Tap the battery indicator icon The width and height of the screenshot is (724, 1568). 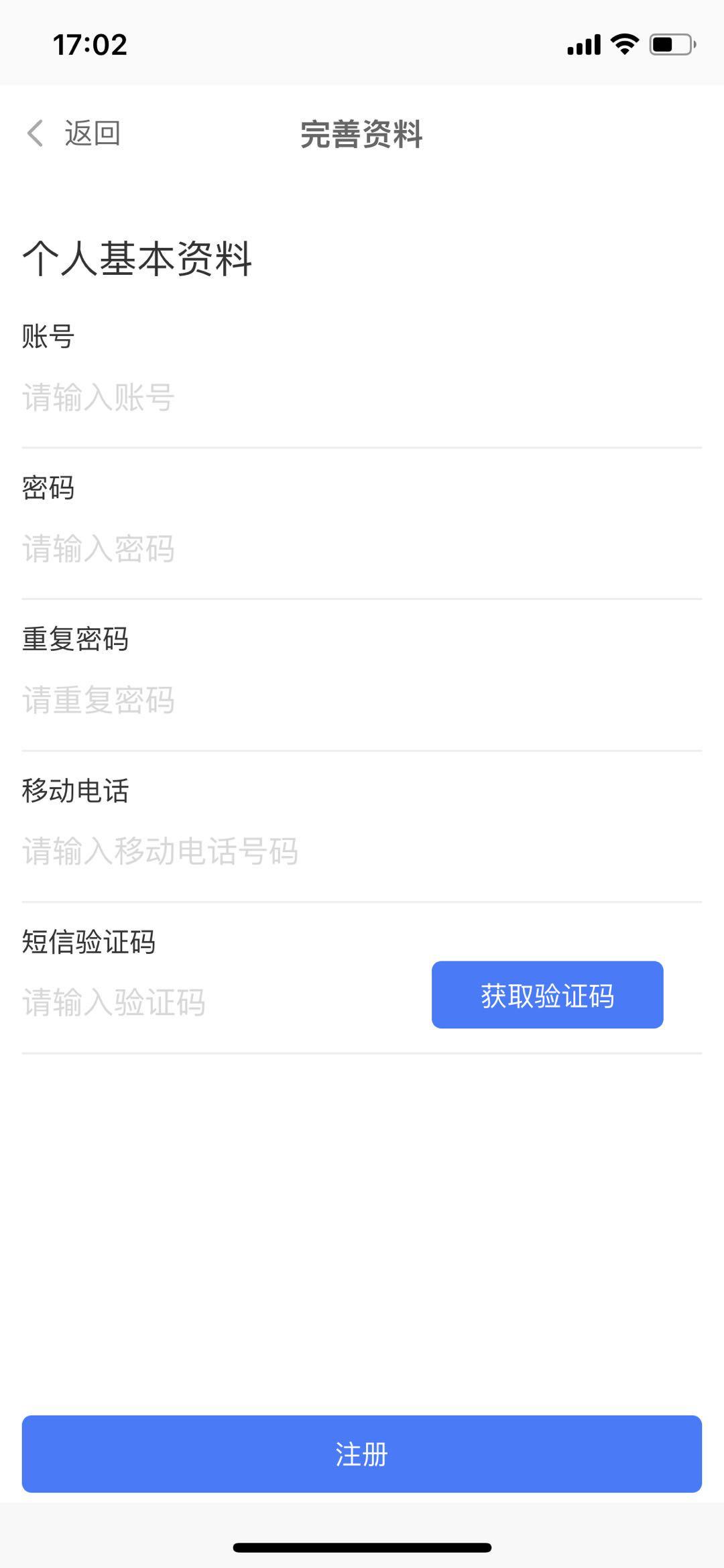pyautogui.click(x=670, y=44)
